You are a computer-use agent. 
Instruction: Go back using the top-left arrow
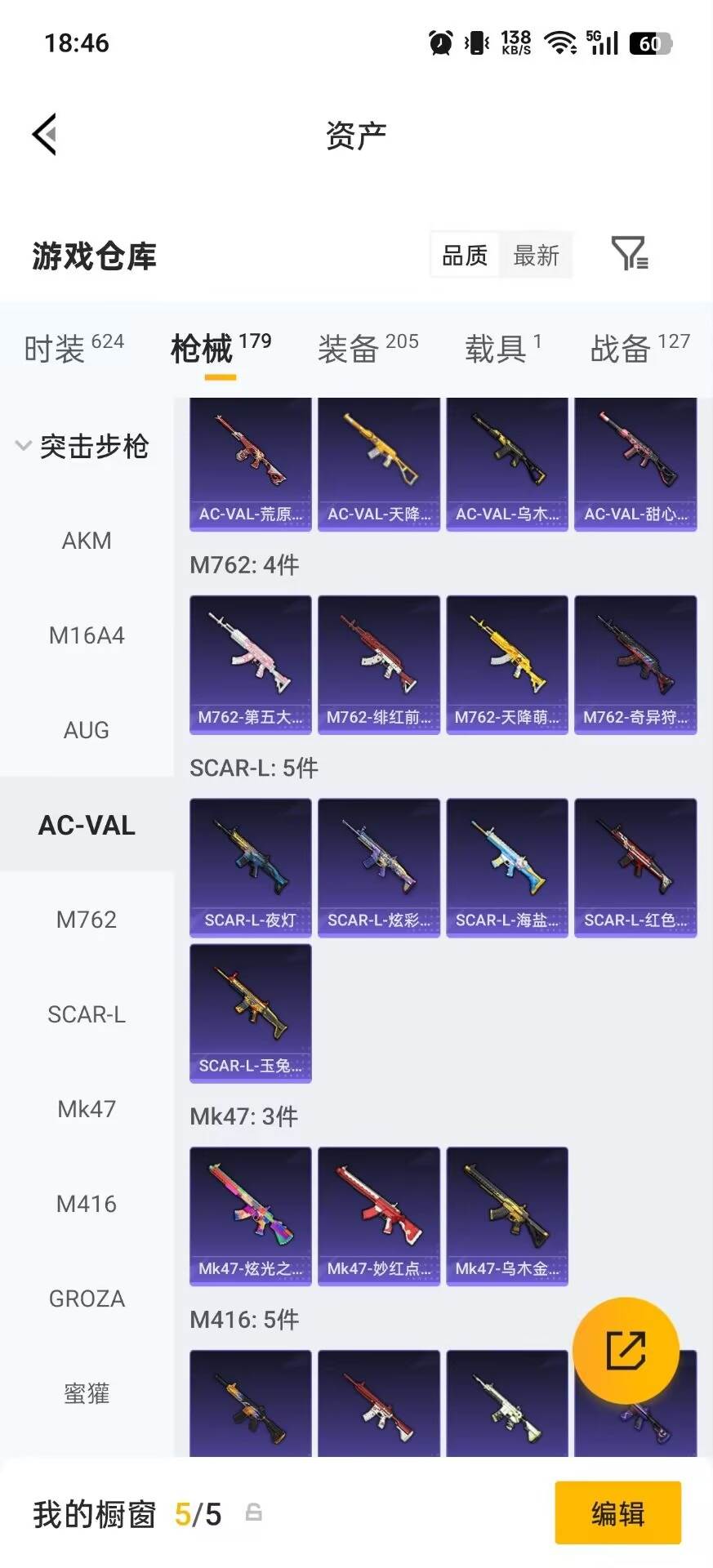45,135
